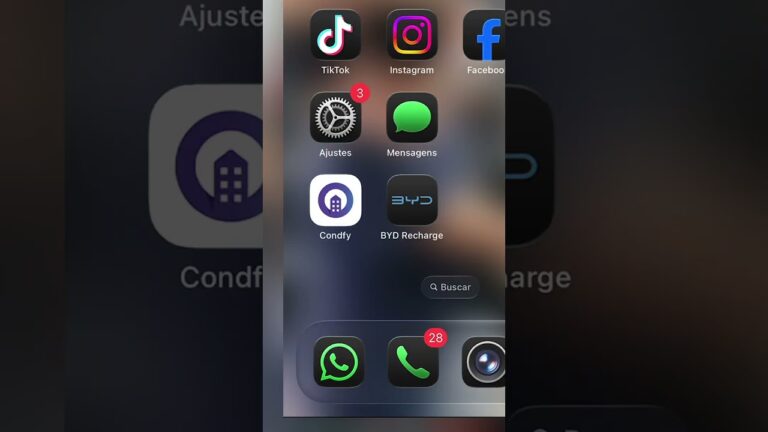This screenshot has width=768, height=432.
Task: Open the Phone app in dock
Action: click(413, 362)
